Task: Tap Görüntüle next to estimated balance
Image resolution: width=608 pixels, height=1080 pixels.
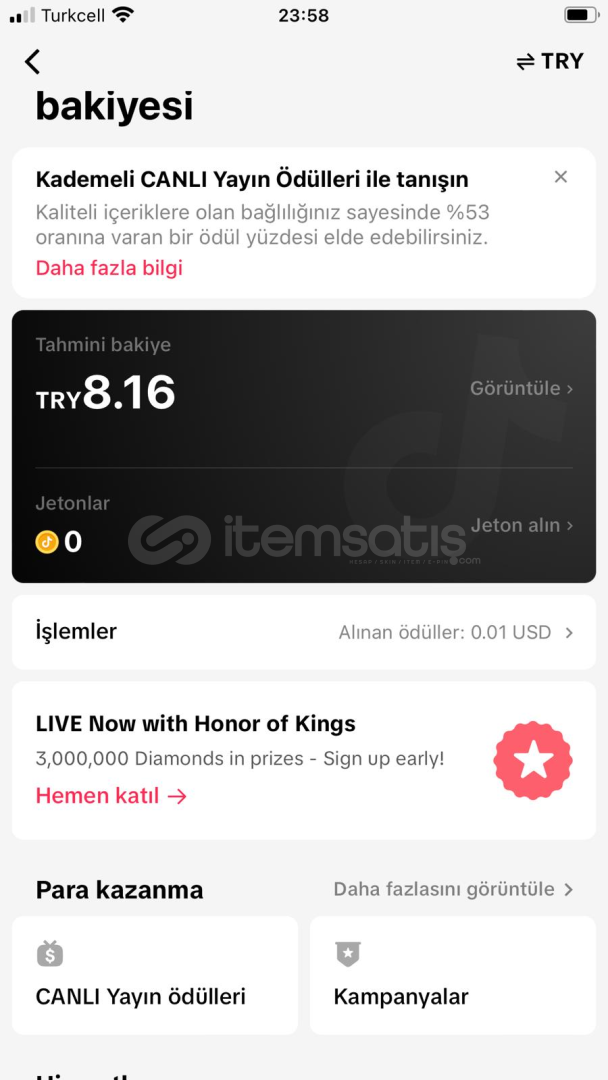Action: (x=521, y=388)
